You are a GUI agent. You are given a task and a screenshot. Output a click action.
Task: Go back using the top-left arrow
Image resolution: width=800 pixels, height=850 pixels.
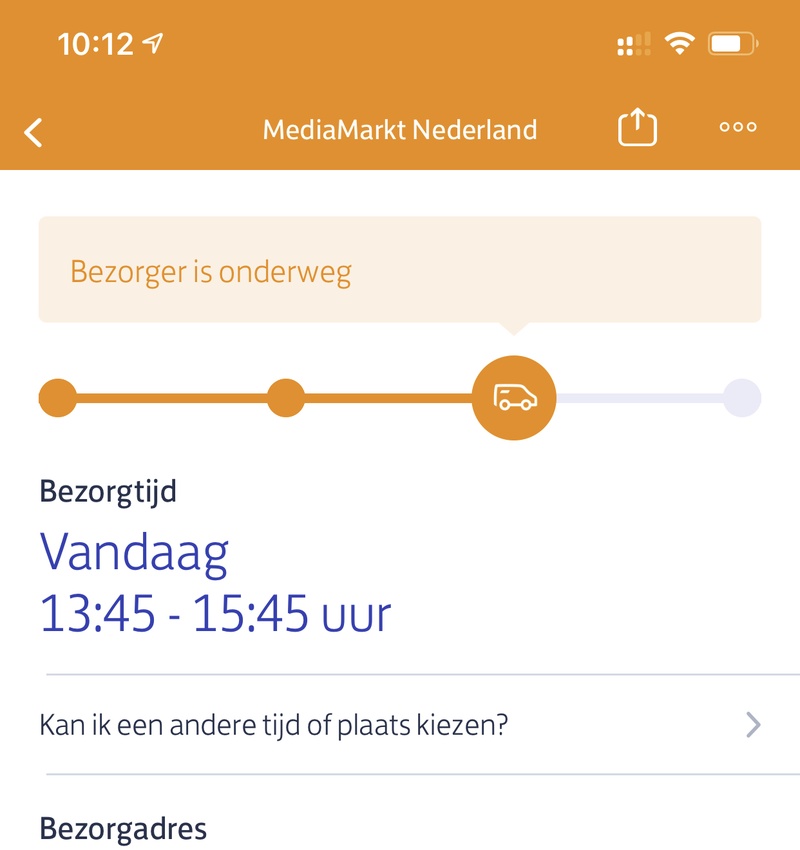34,132
